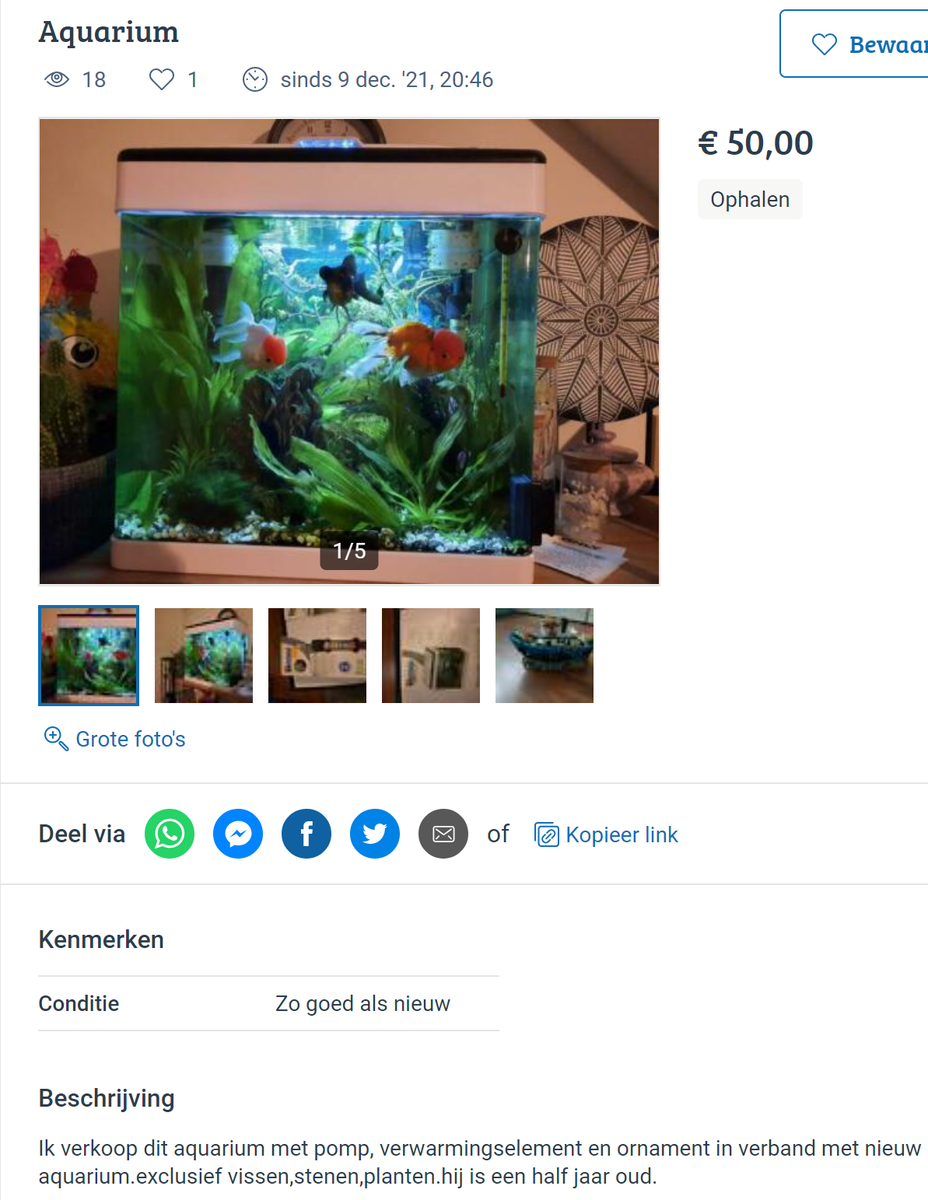Select the second photo thumbnail
The height and width of the screenshot is (1200, 928).
coord(203,656)
